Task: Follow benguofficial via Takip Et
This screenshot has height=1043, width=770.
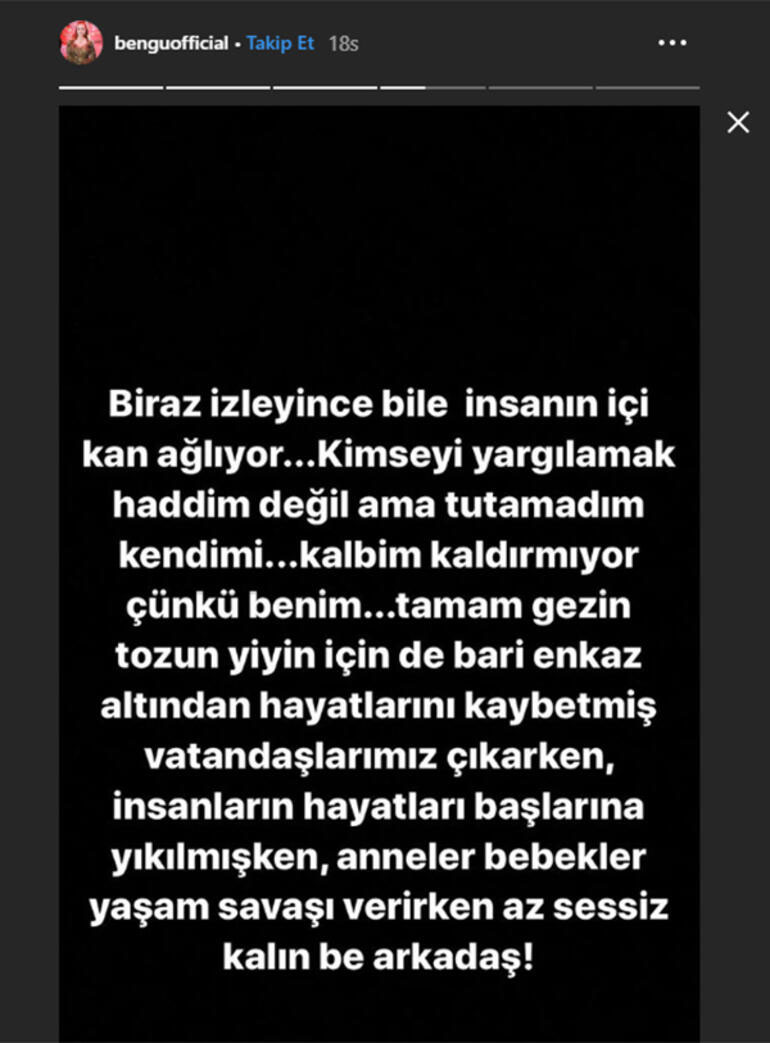Action: [280, 44]
